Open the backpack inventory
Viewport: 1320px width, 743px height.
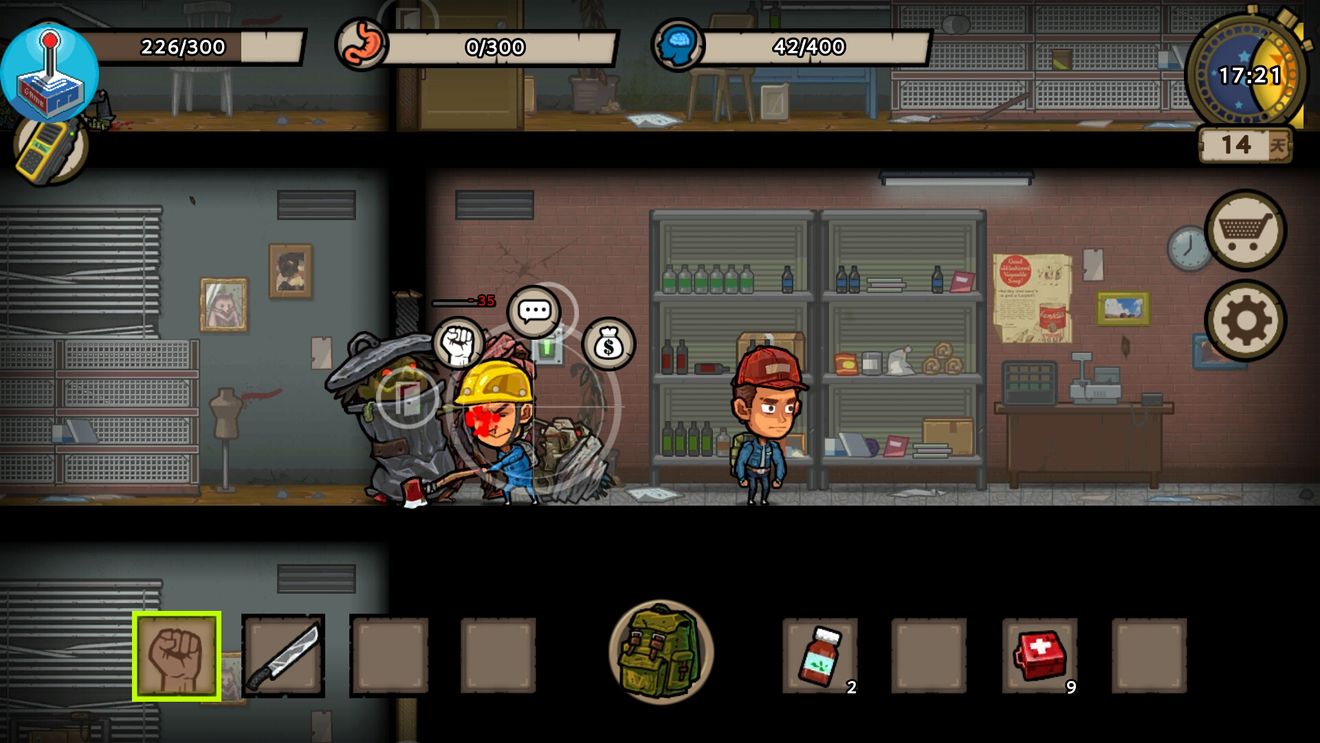click(x=660, y=652)
